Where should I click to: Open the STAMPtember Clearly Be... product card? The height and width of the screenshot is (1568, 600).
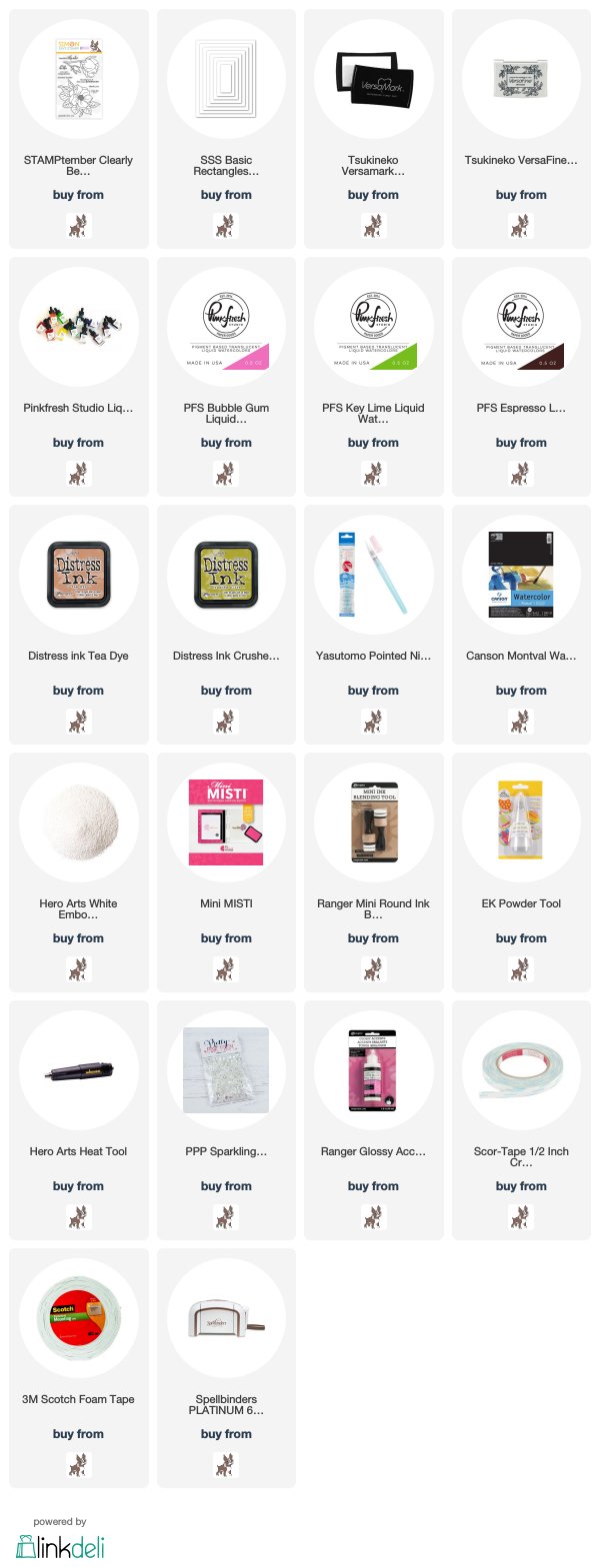point(78,82)
